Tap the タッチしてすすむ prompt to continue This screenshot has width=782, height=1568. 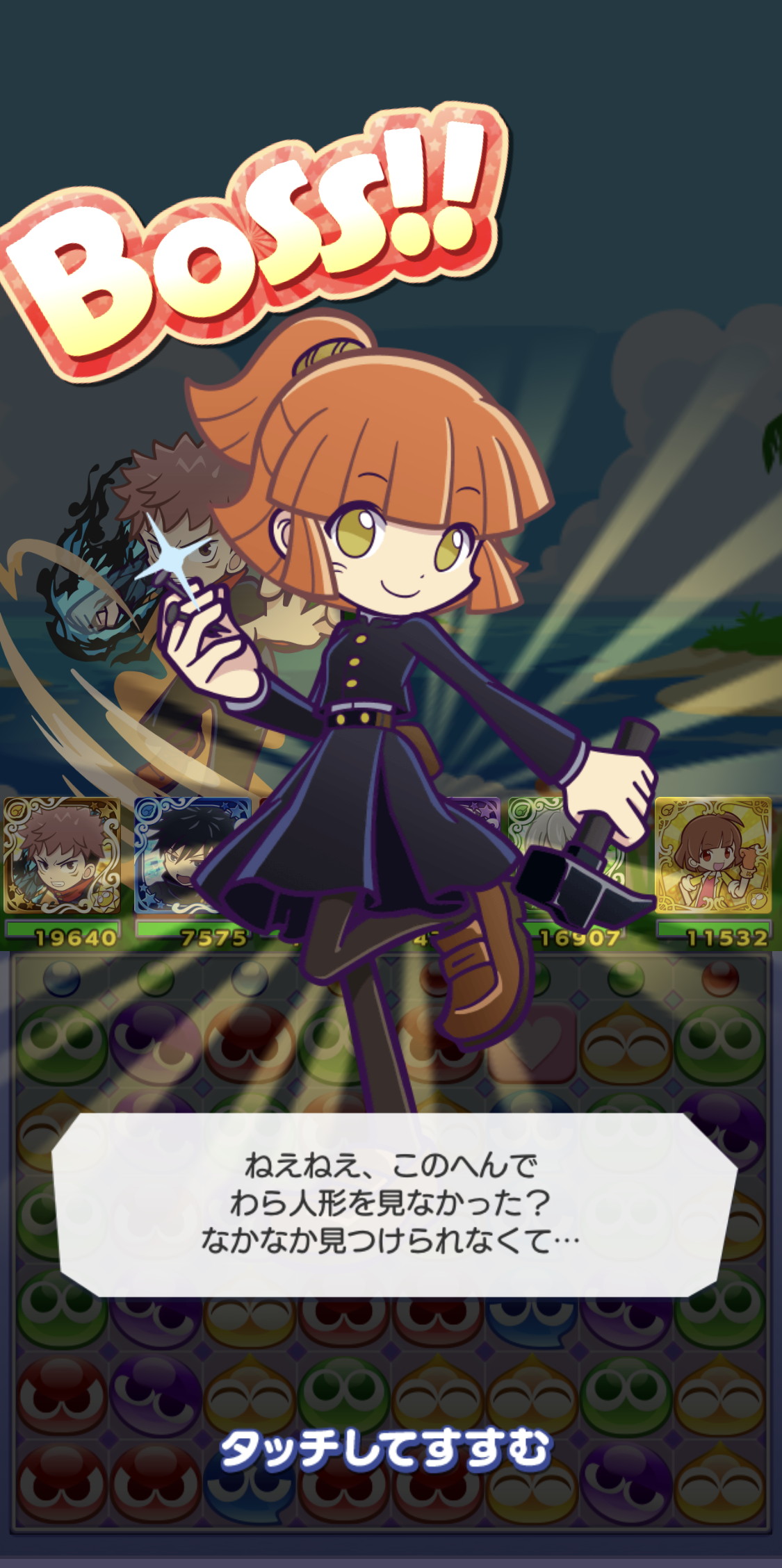coord(386,1449)
